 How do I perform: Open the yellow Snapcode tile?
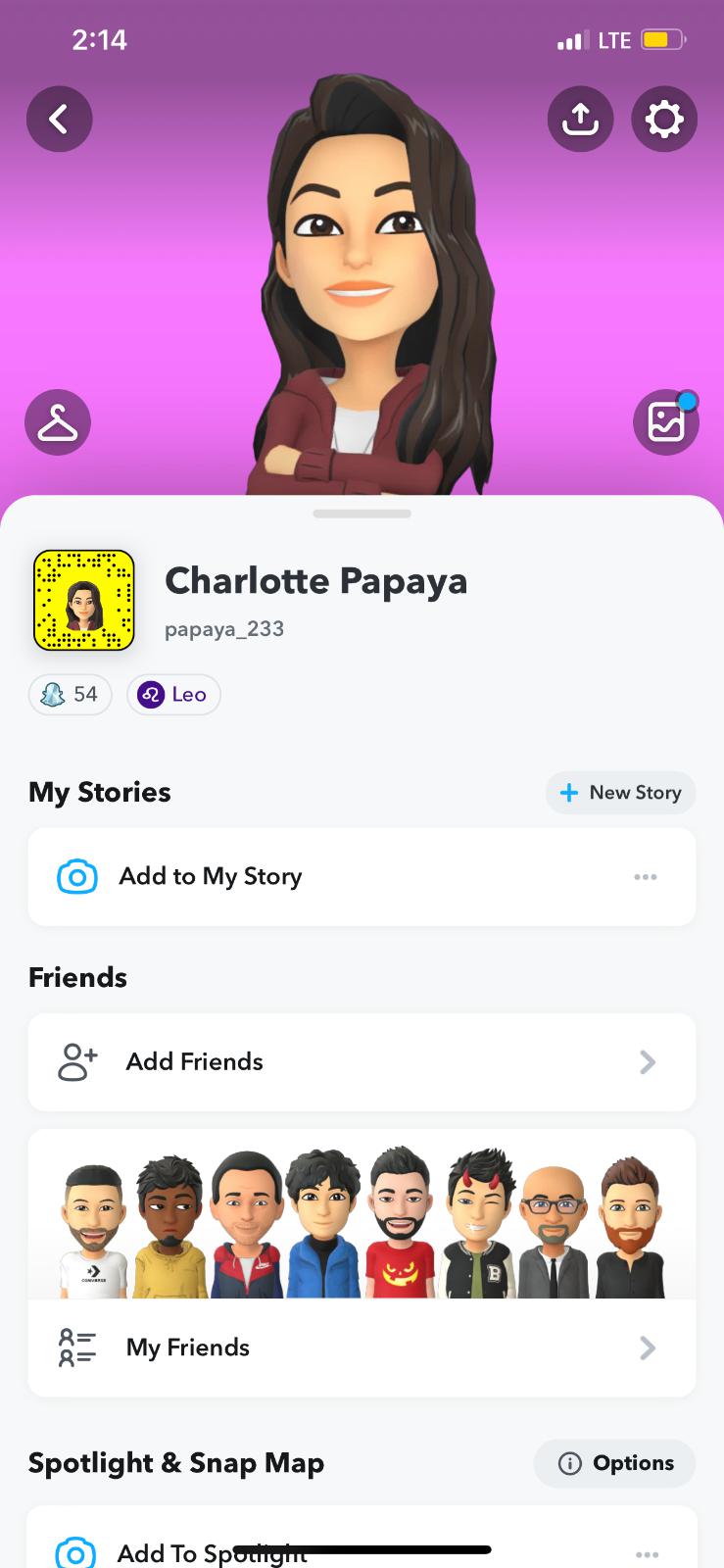[x=84, y=601]
